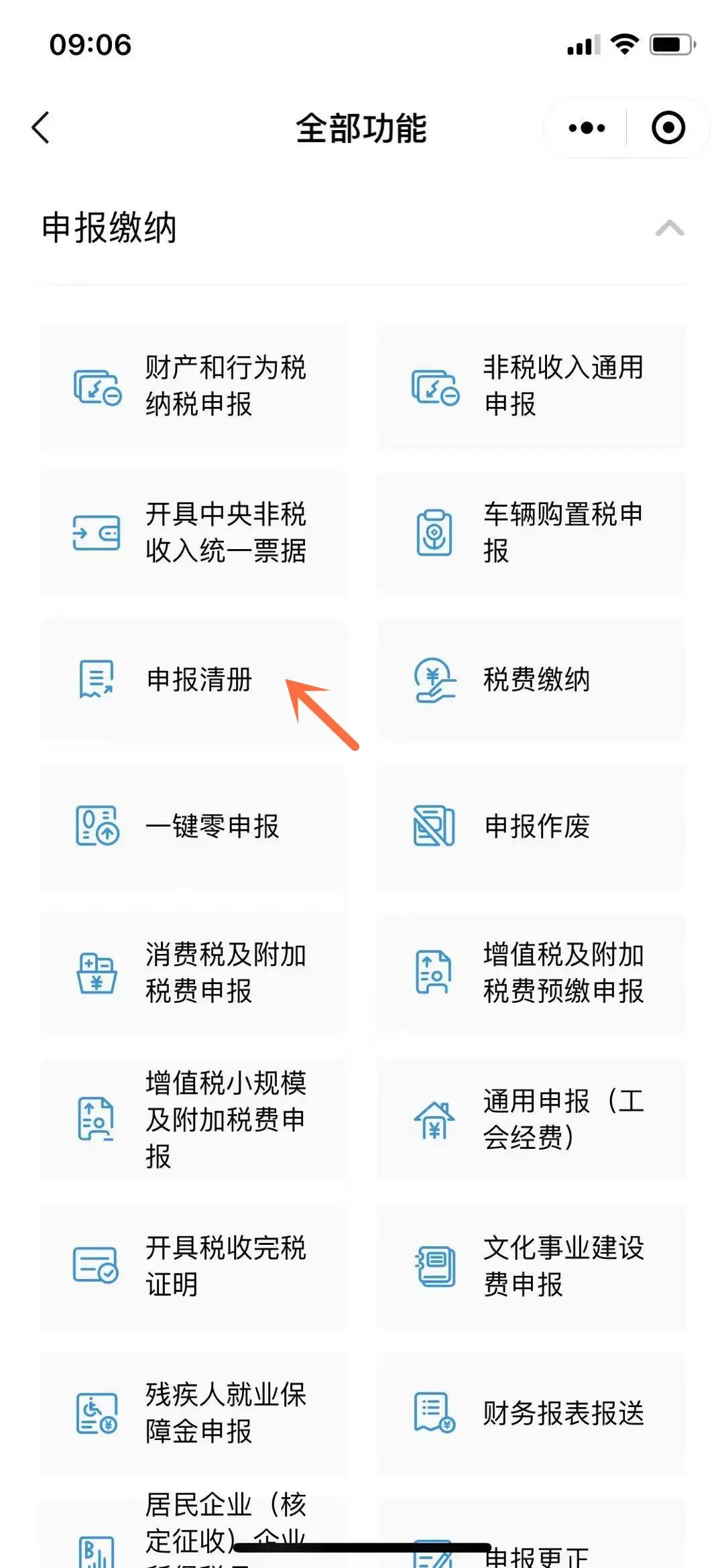Open 非税收入通用申报
The image size is (724, 1568).
(532, 385)
